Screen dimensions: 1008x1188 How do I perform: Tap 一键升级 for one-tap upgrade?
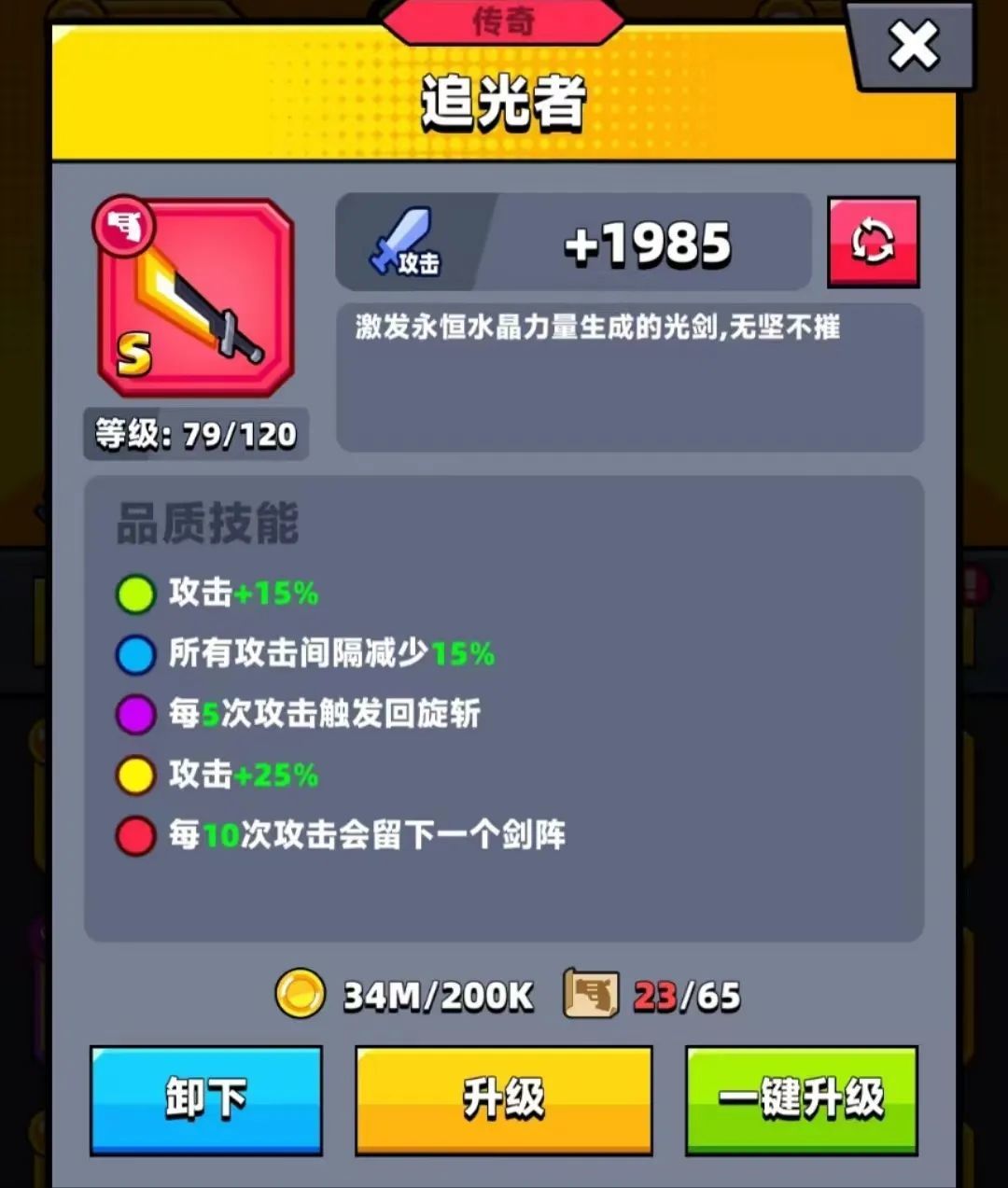click(x=802, y=1099)
